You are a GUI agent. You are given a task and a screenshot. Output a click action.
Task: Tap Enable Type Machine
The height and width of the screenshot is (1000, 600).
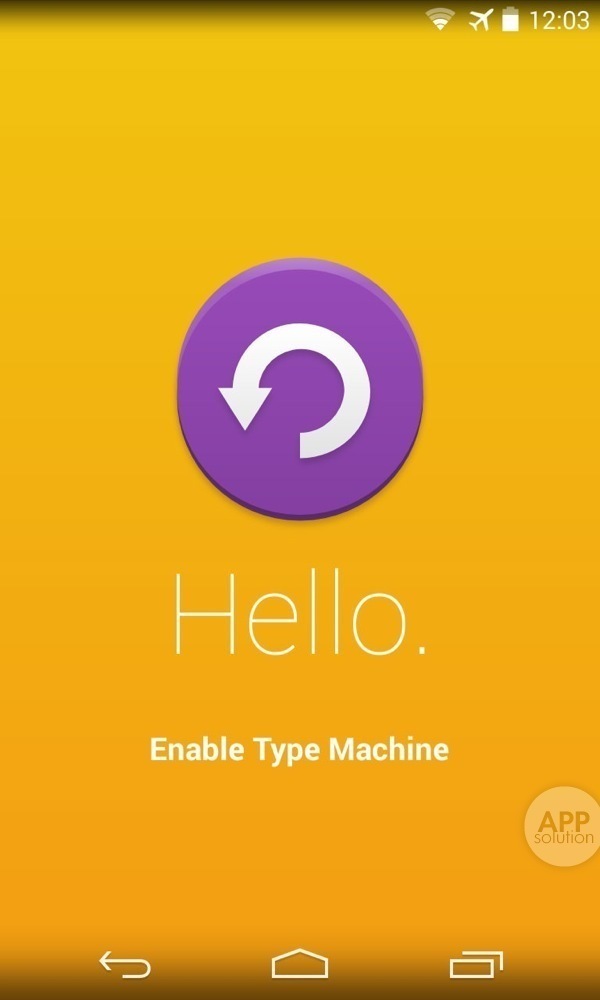point(299,749)
